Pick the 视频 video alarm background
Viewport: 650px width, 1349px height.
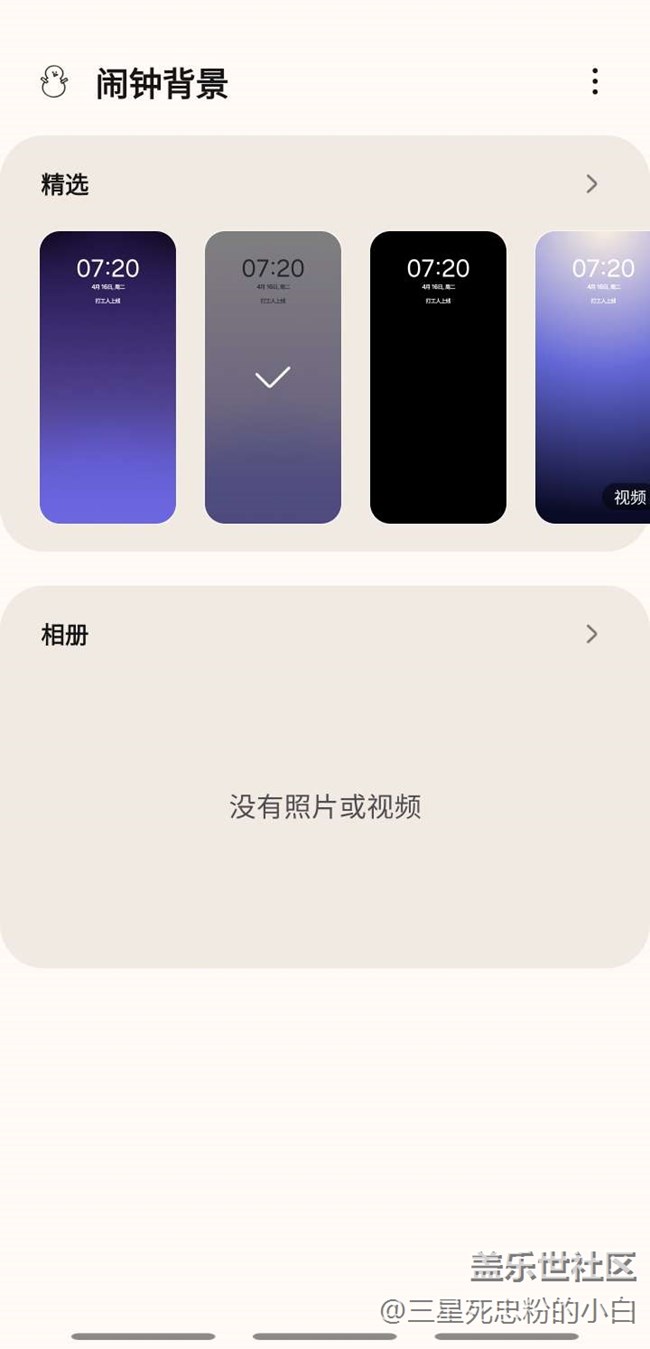point(593,377)
